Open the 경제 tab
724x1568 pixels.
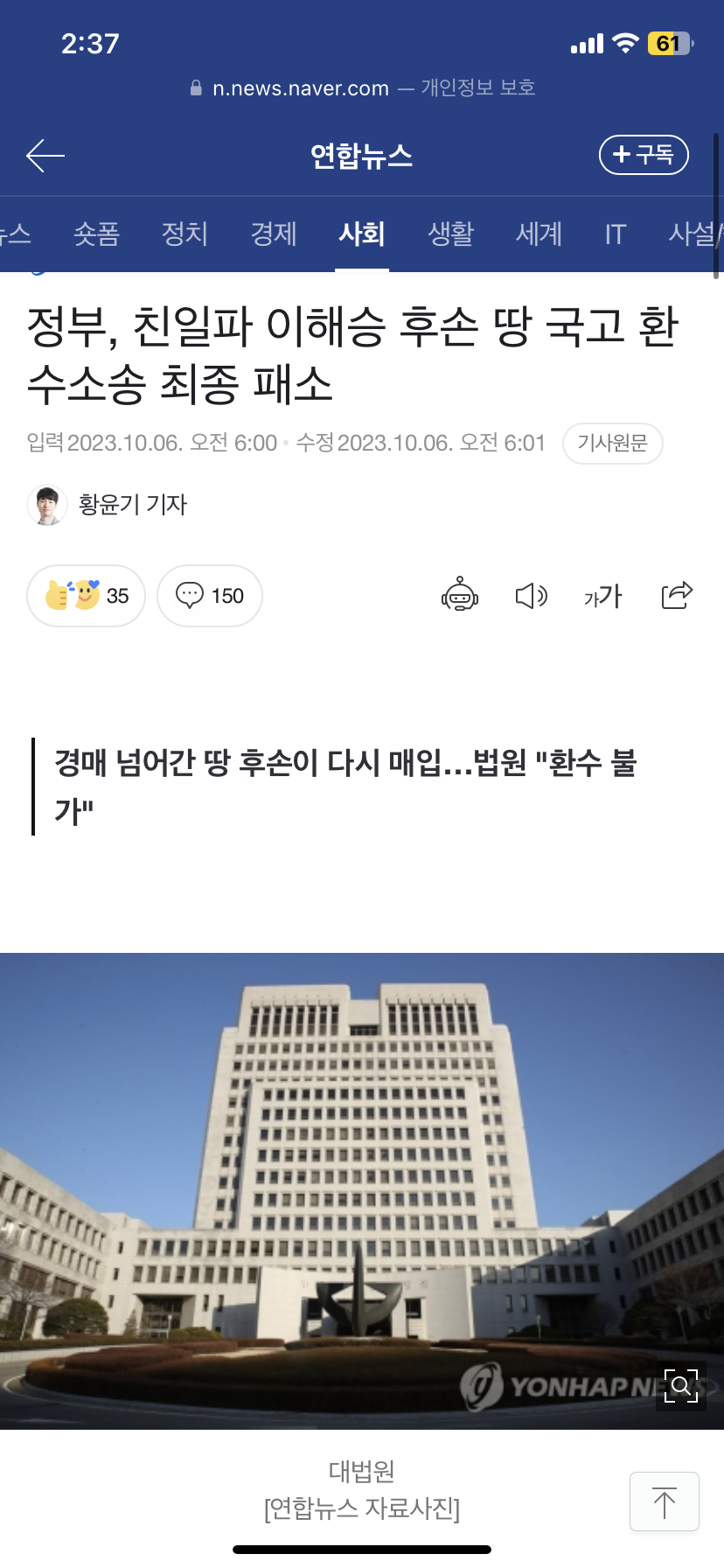pyautogui.click(x=274, y=234)
